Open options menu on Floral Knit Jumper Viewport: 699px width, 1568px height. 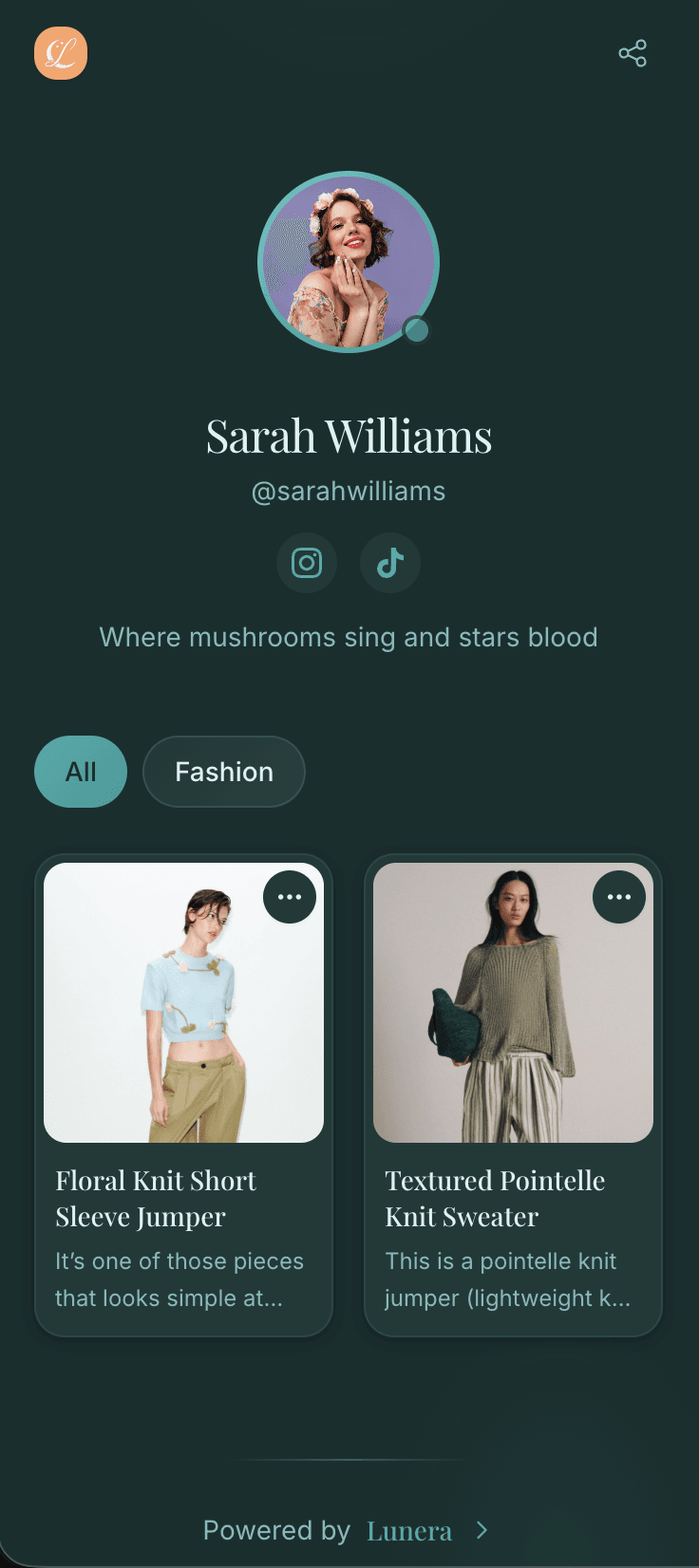[290, 897]
